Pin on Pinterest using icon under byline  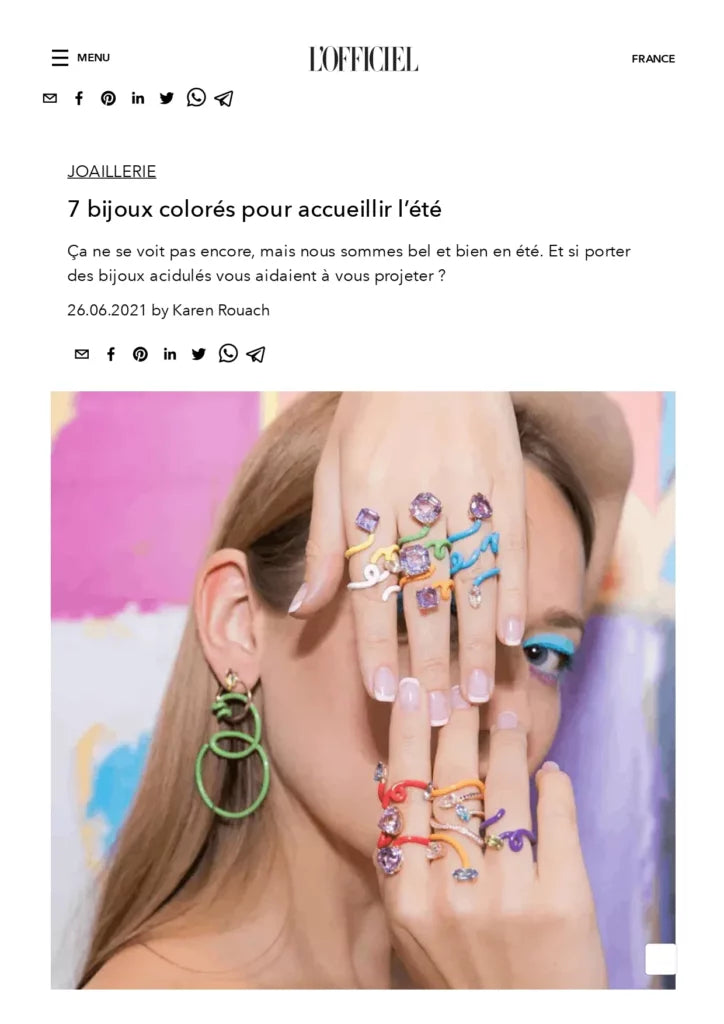[140, 354]
